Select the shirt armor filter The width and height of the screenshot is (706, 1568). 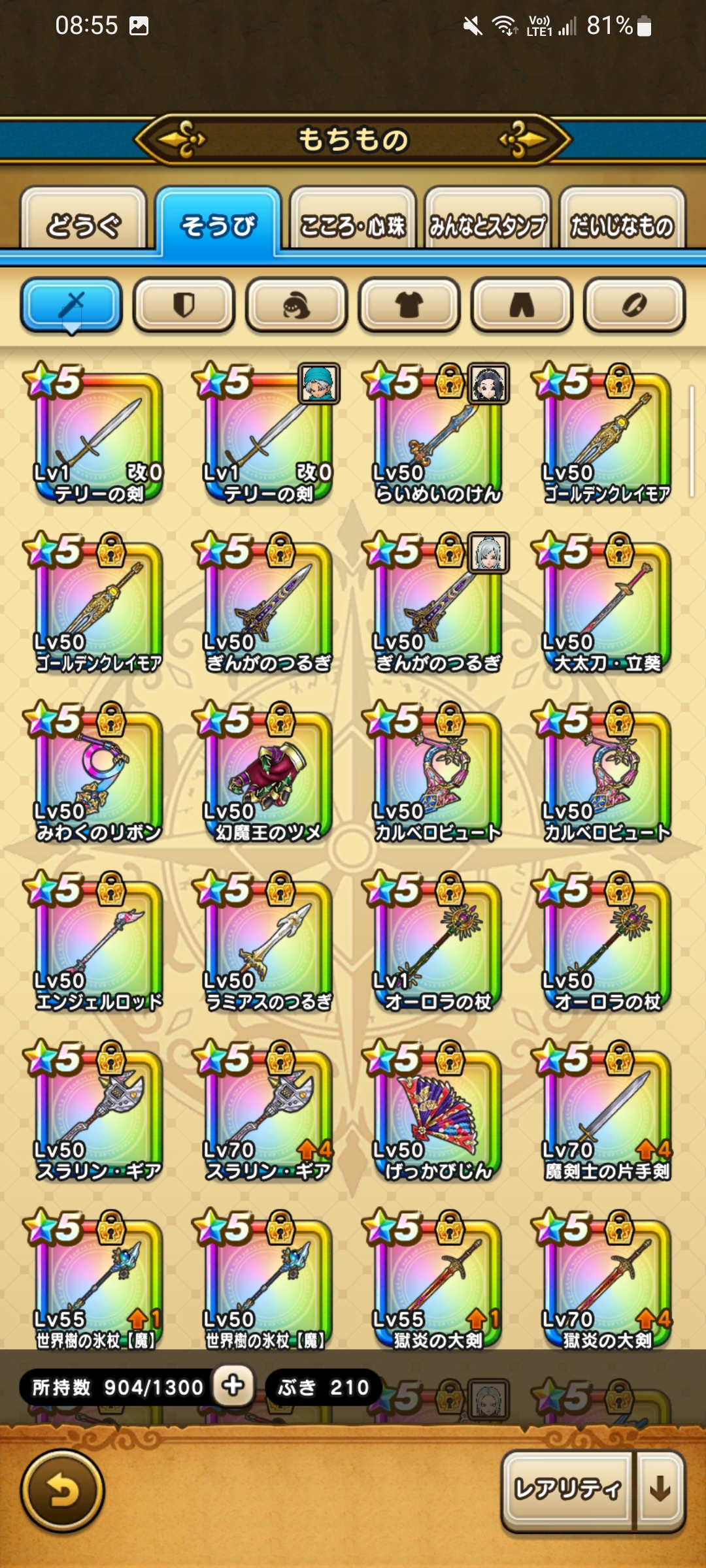409,304
